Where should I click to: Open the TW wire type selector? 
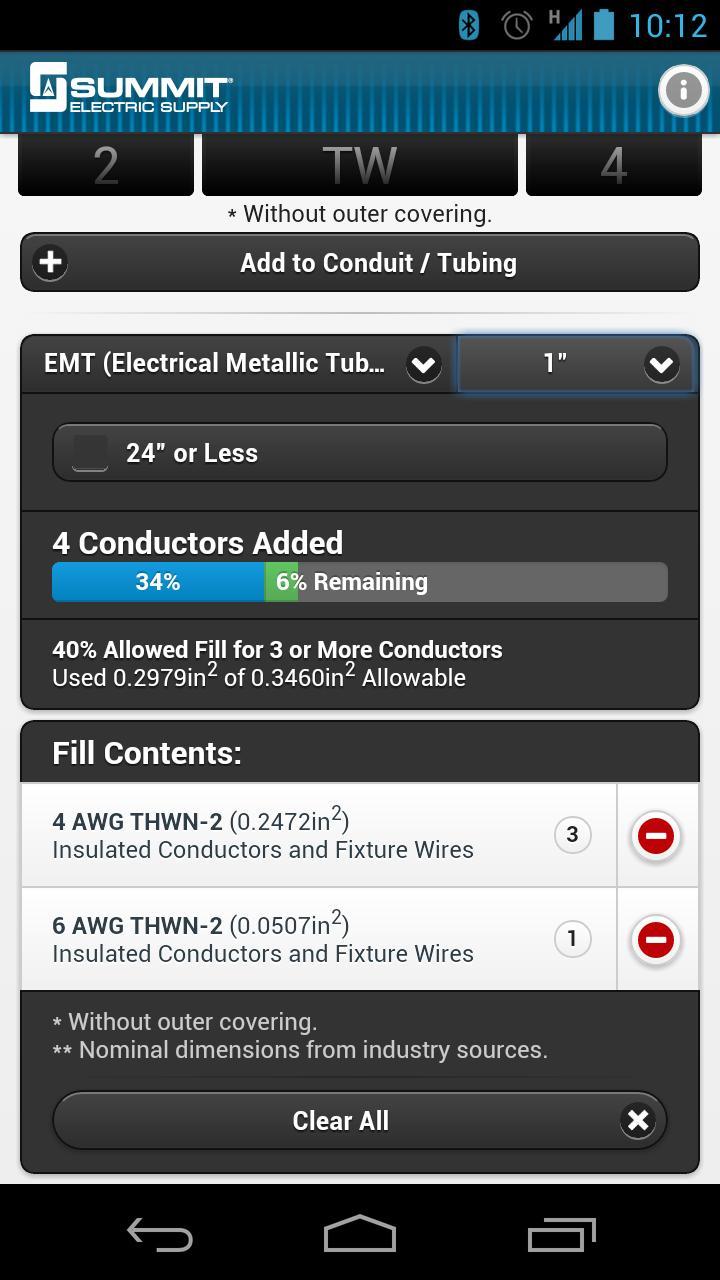click(x=360, y=166)
